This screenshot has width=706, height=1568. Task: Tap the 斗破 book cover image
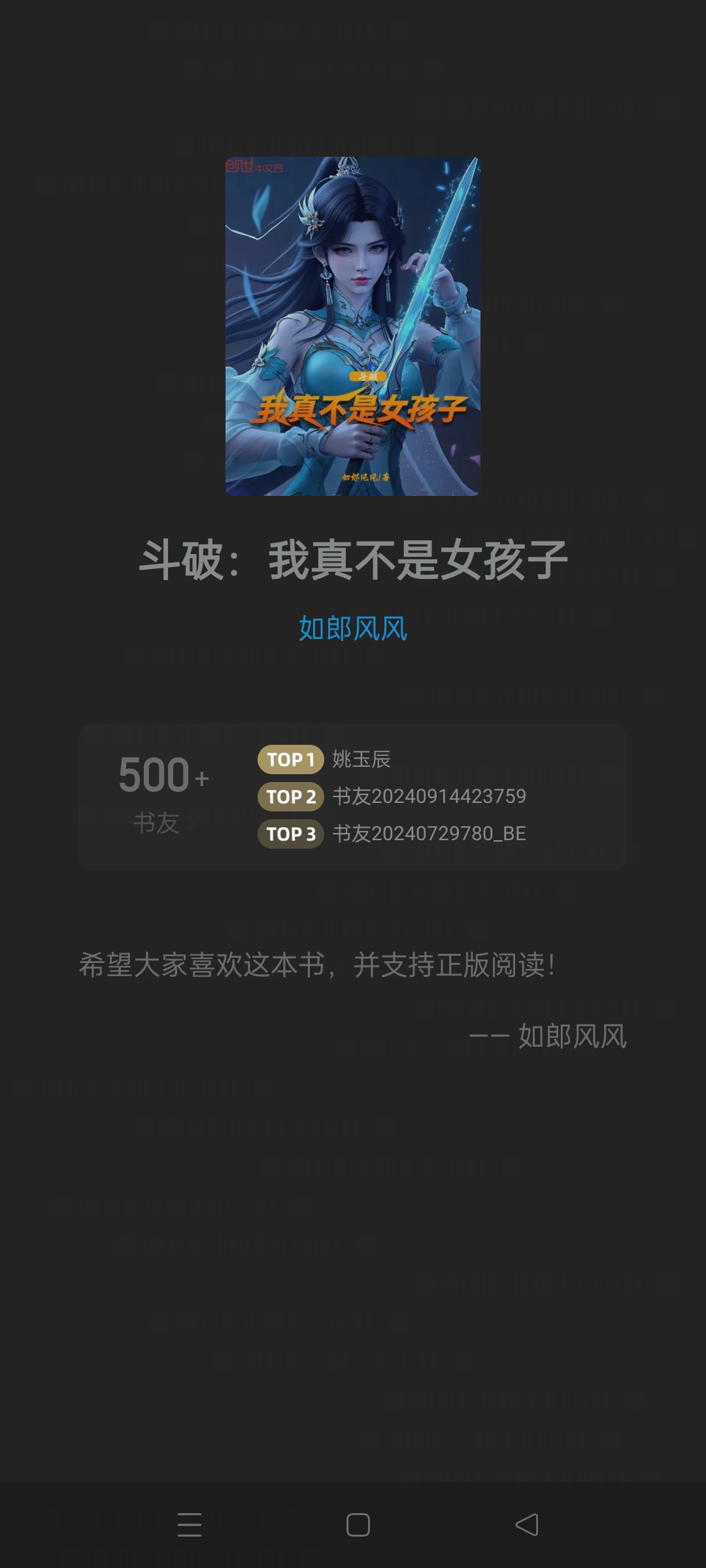point(352,326)
